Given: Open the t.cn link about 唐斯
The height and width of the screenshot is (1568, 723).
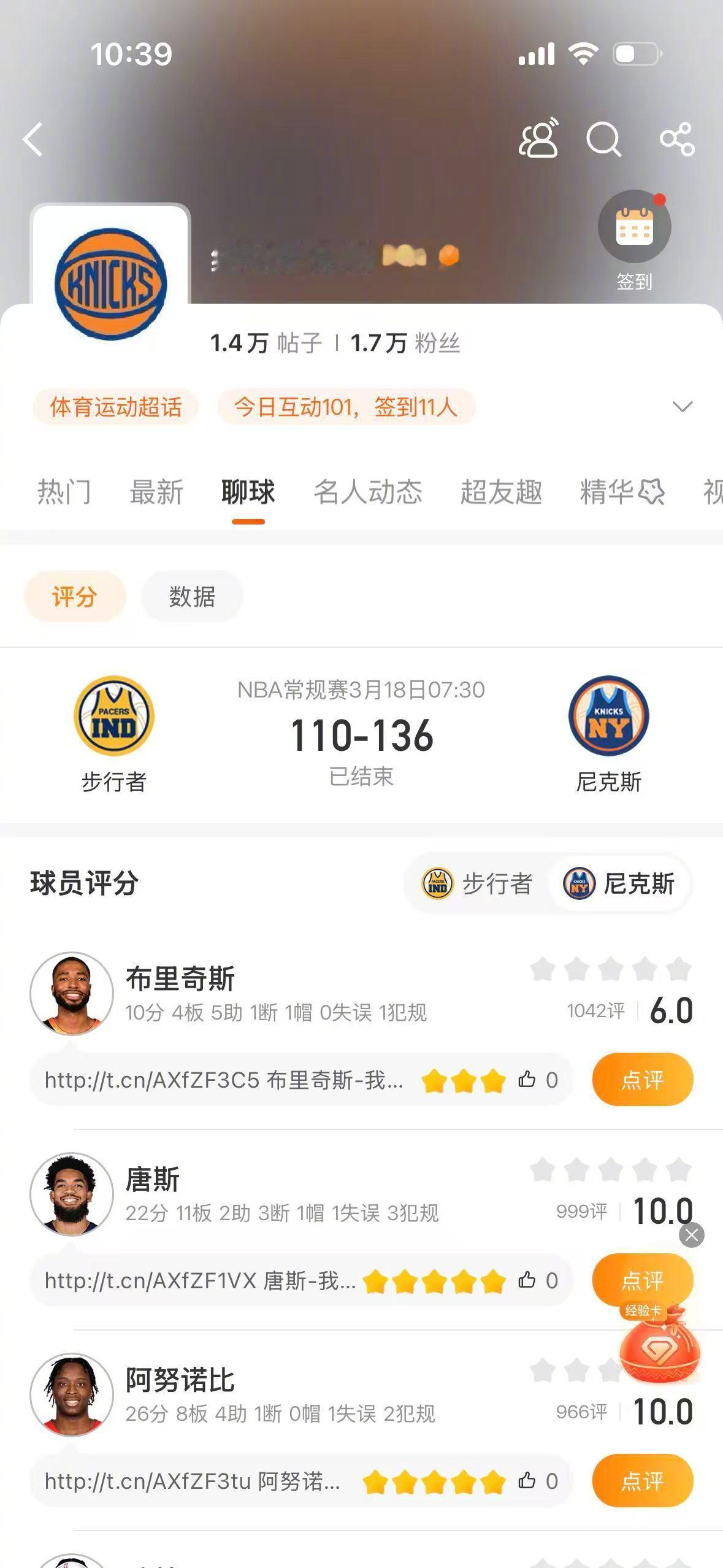Looking at the screenshot, I should [x=184, y=1281].
